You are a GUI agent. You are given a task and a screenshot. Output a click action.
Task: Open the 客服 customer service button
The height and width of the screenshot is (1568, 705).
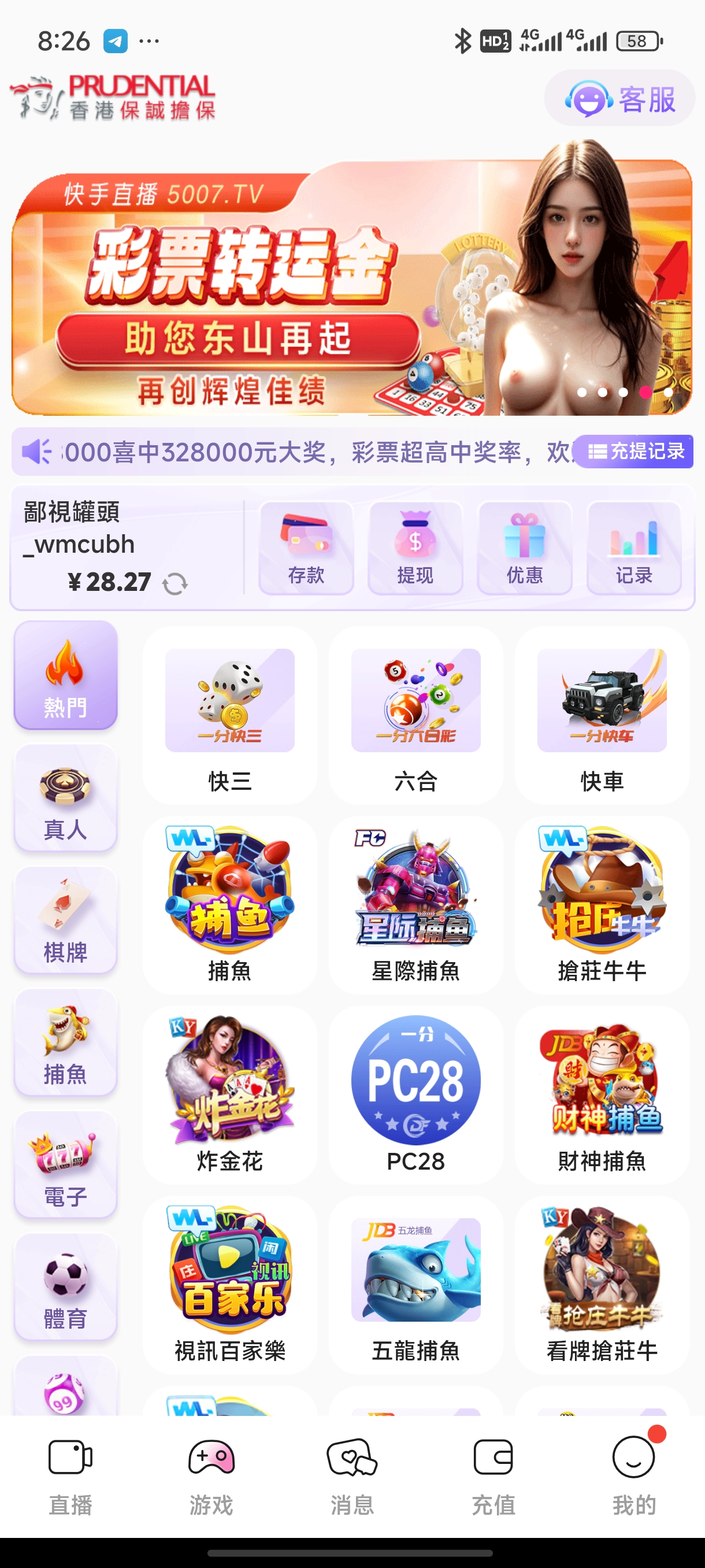pyautogui.click(x=619, y=99)
